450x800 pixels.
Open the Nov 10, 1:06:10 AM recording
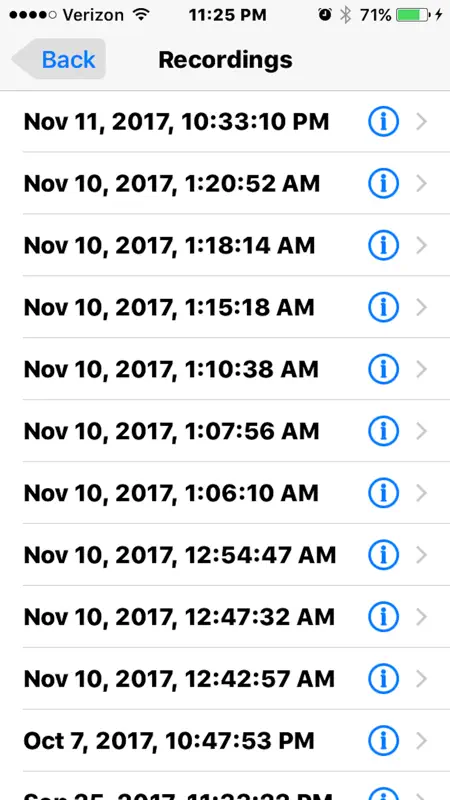pyautogui.click(x=225, y=493)
